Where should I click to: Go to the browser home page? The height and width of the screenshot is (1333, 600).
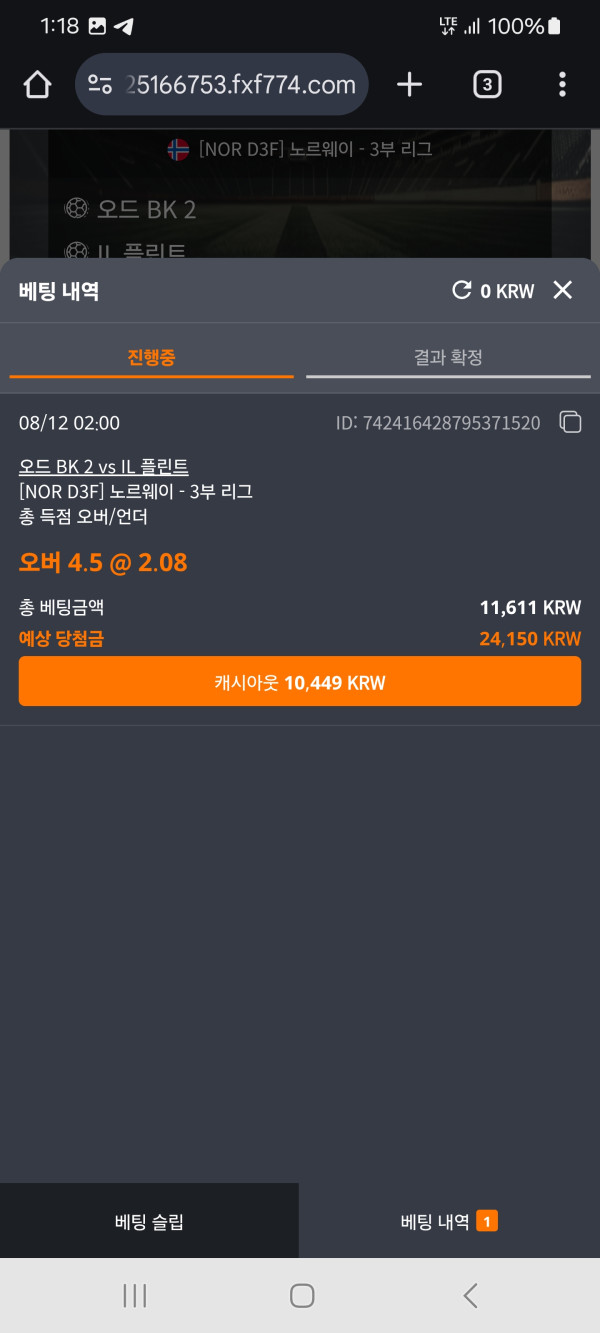pos(37,85)
